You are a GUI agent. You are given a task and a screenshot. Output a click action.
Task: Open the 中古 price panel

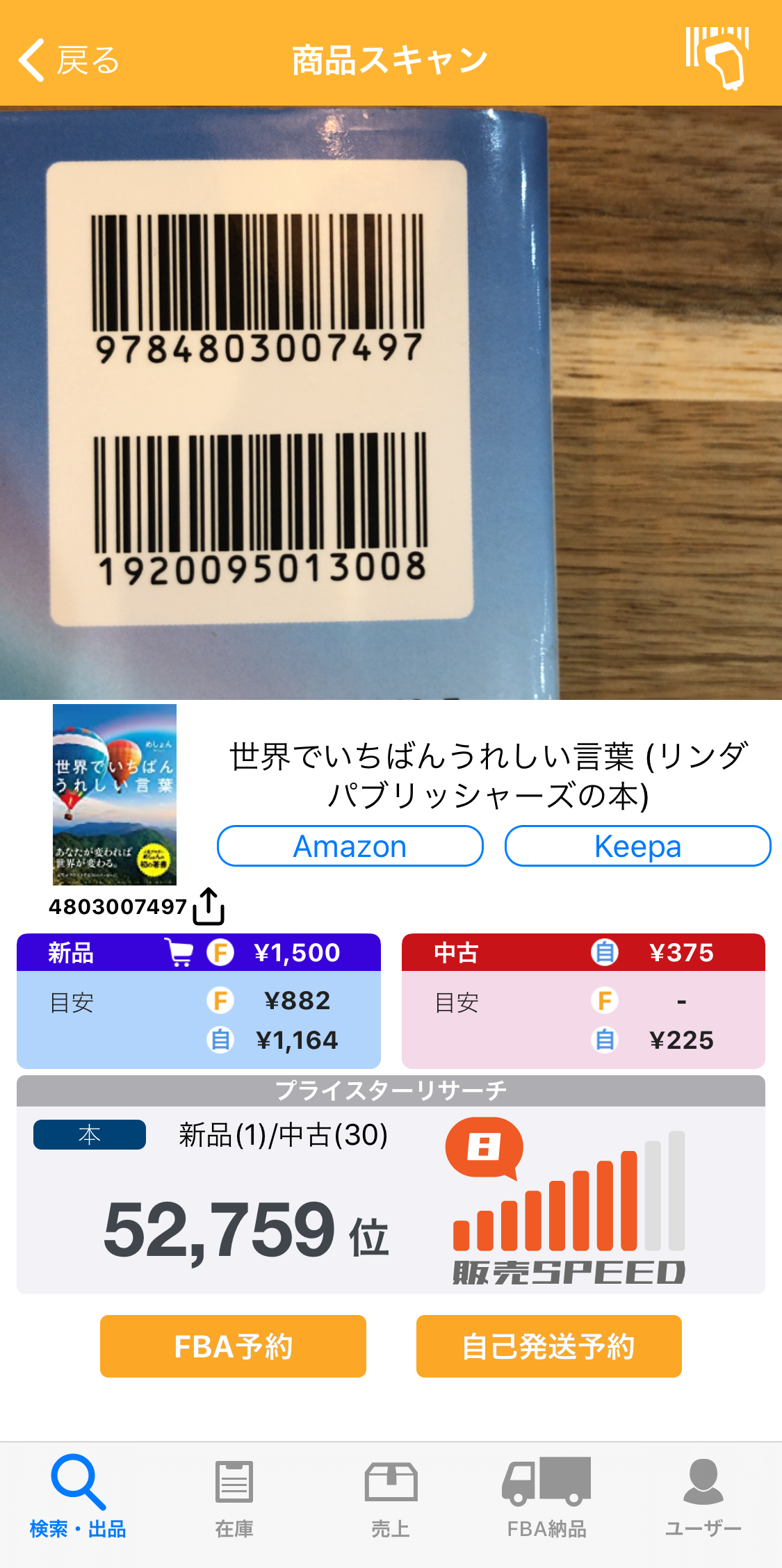583,1001
